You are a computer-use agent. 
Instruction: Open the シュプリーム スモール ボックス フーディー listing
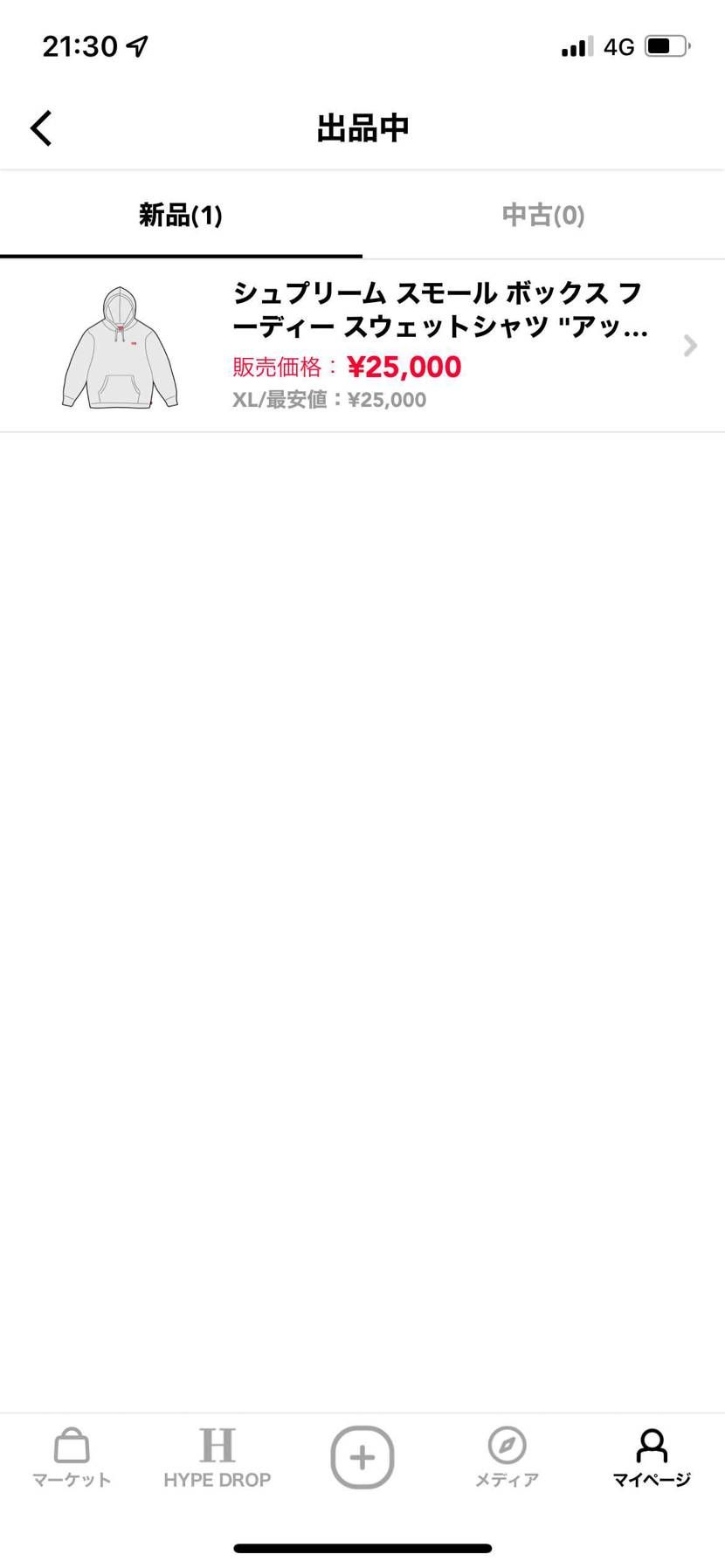pos(362,346)
